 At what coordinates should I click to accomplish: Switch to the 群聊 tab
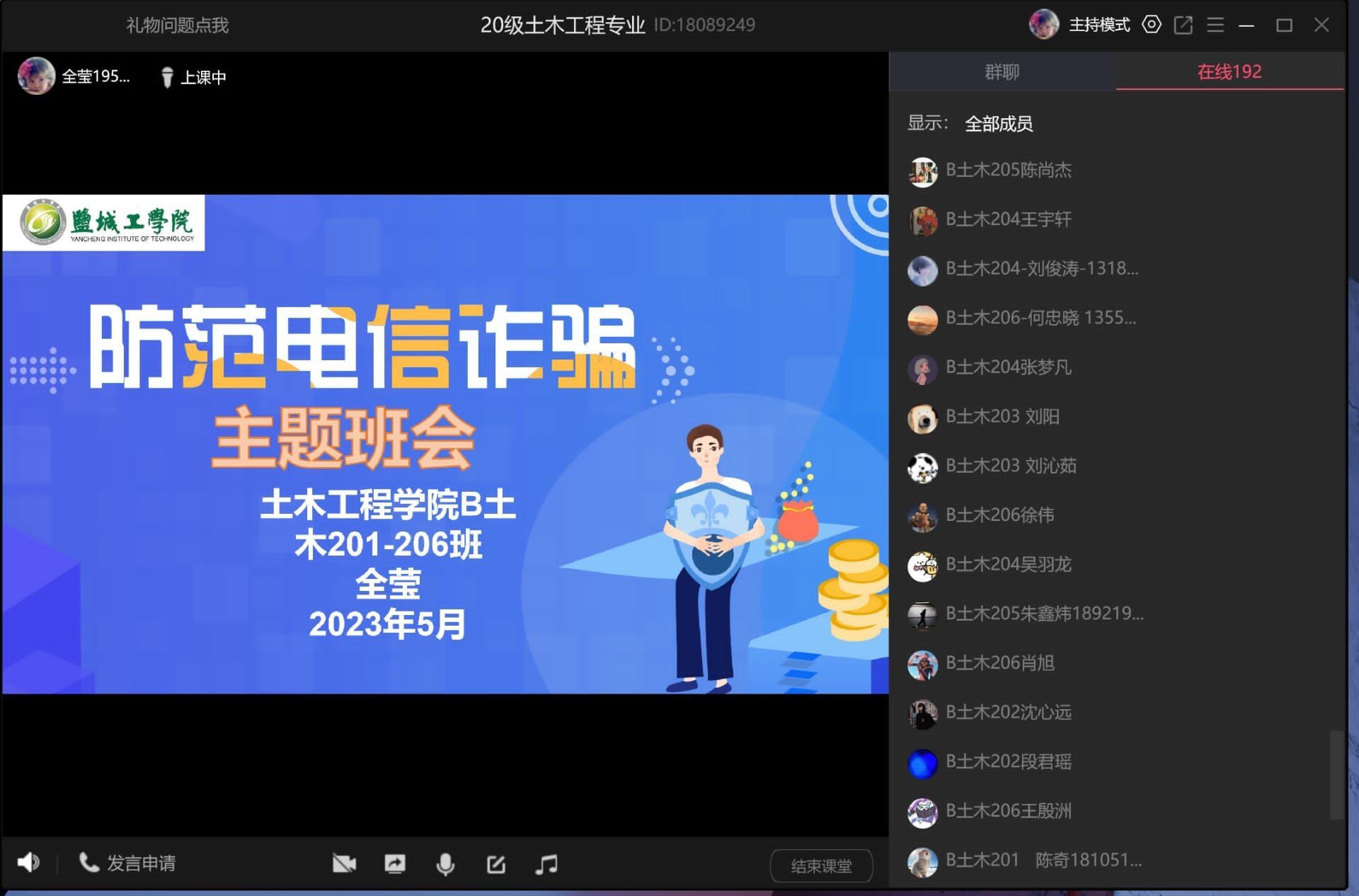click(x=1002, y=71)
